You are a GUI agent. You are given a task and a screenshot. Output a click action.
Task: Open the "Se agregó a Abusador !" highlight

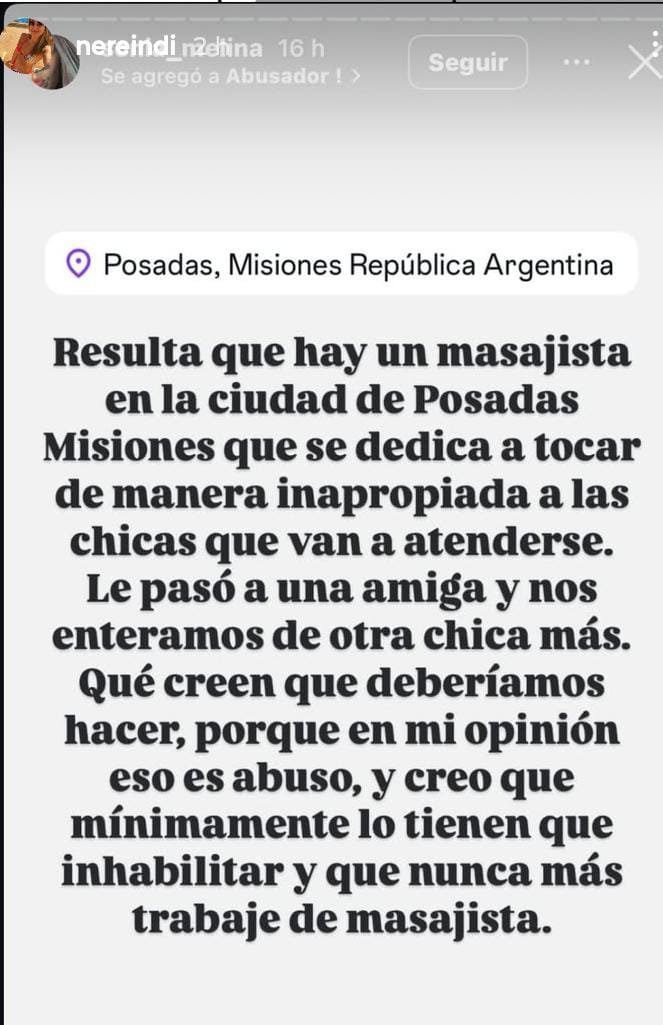[x=231, y=76]
